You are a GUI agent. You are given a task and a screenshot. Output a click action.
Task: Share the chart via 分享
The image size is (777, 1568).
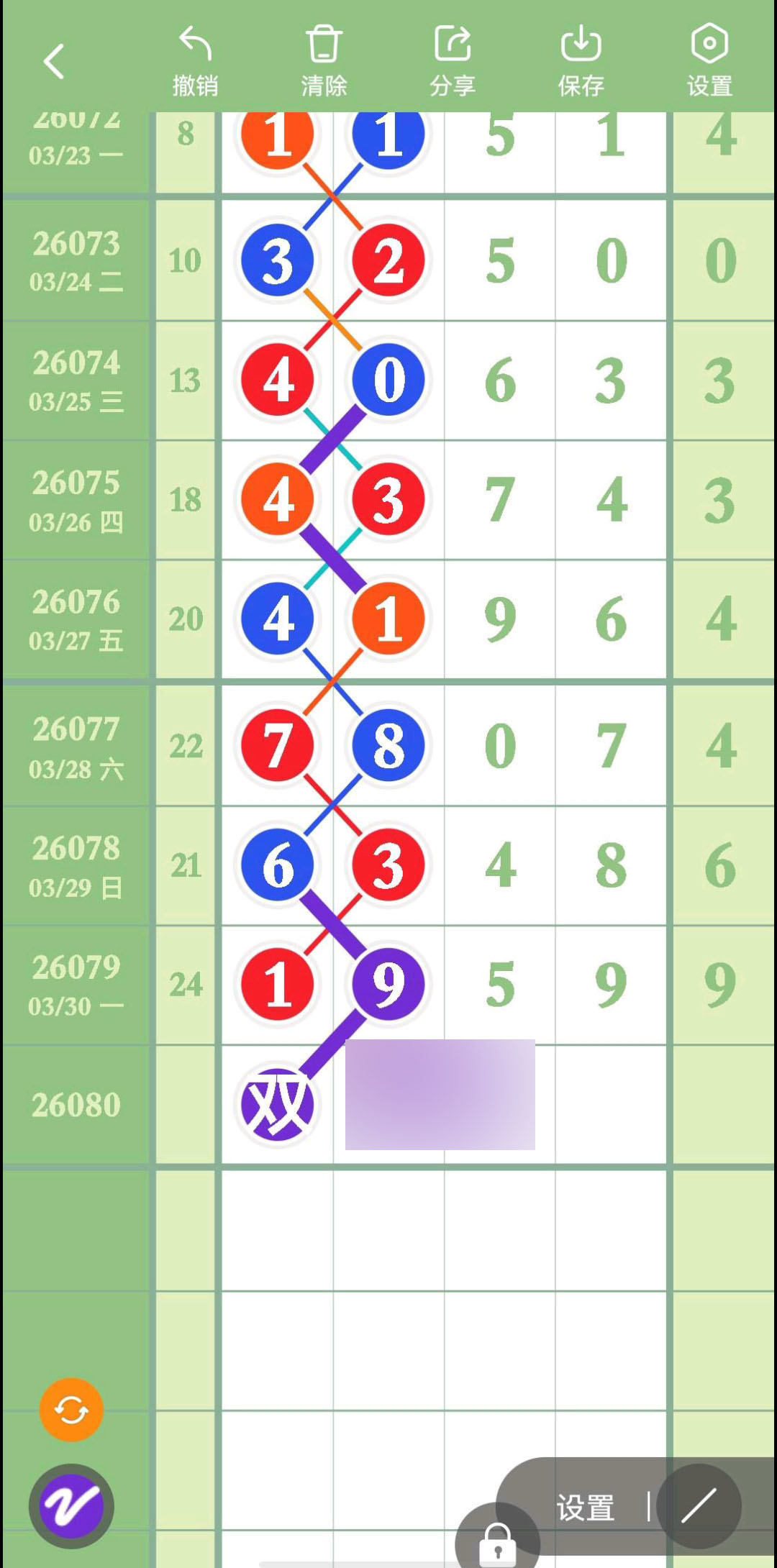pos(453,61)
